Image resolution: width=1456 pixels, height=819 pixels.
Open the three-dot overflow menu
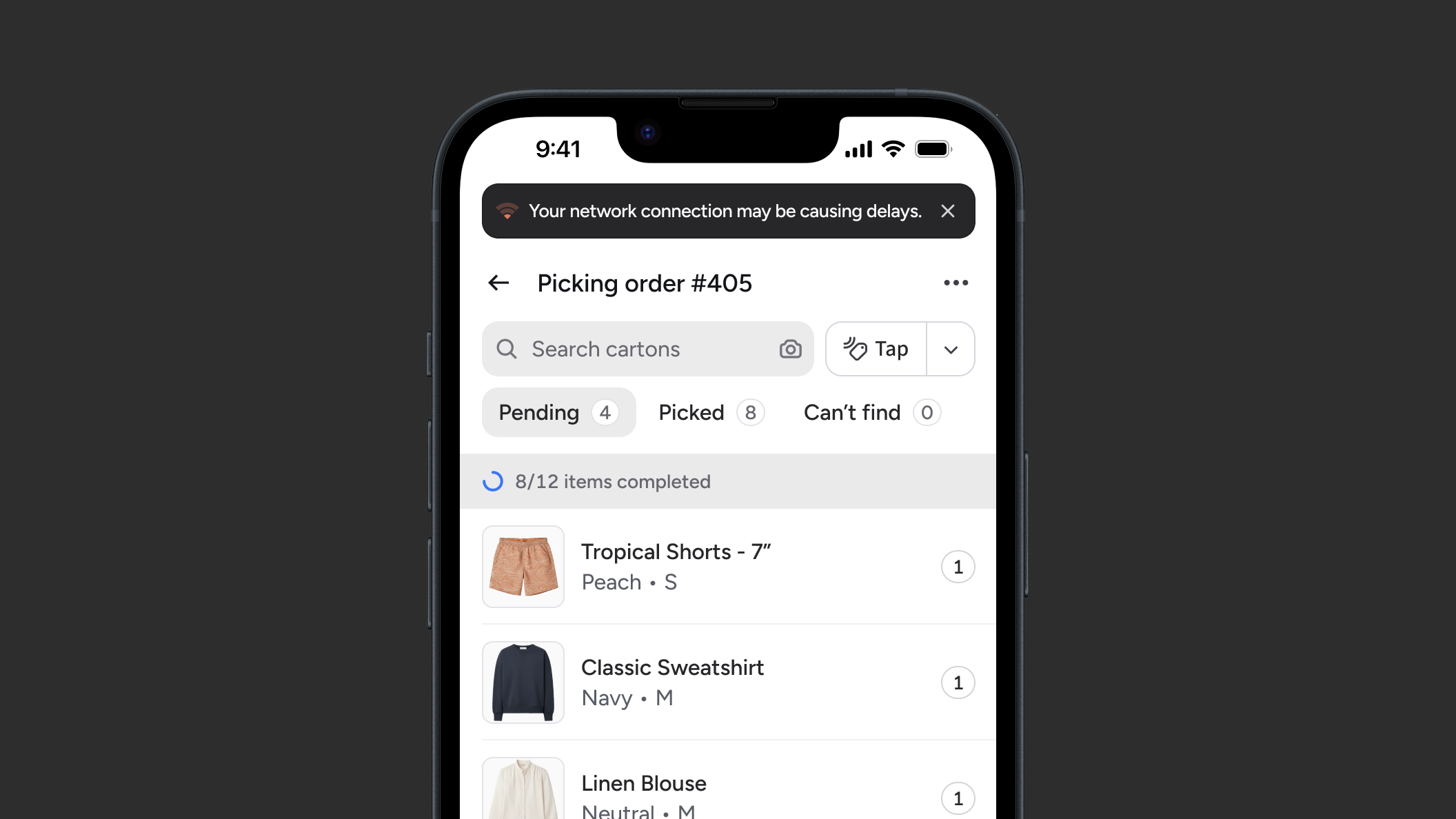[956, 283]
